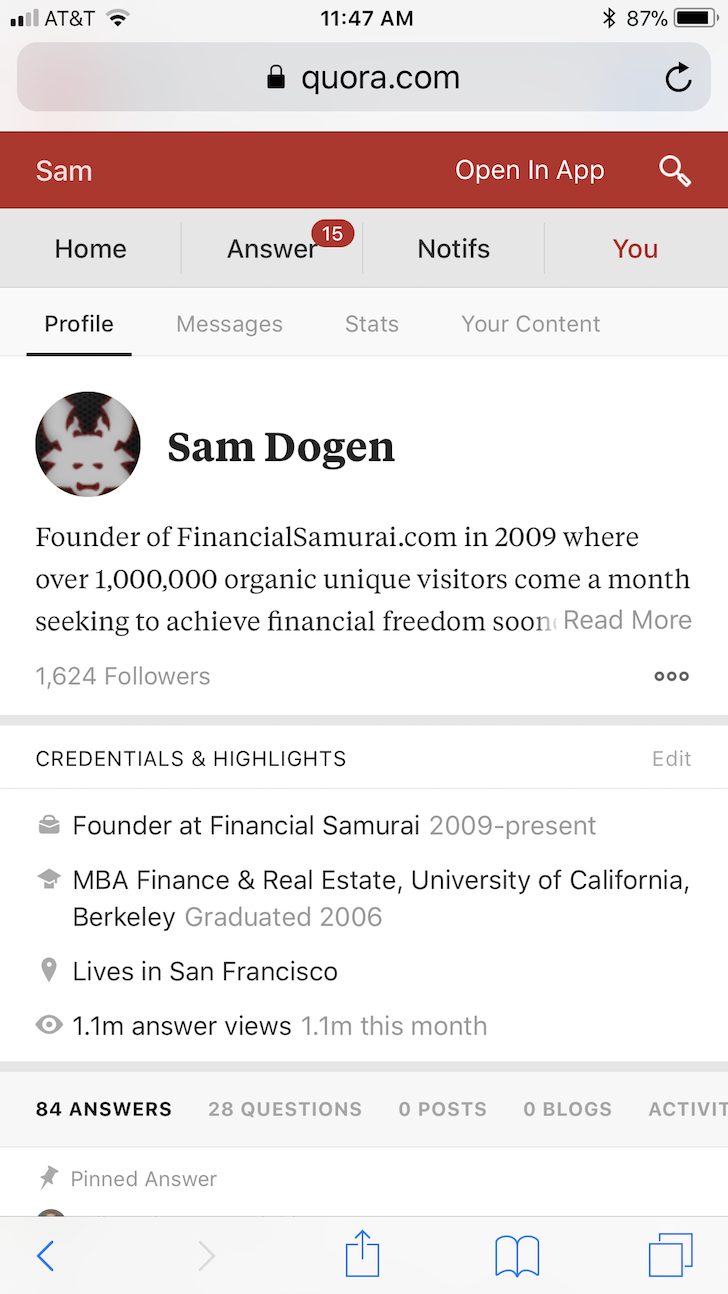This screenshot has width=728, height=1294.
Task: Open the 0 Blogs section
Action: click(x=567, y=1109)
